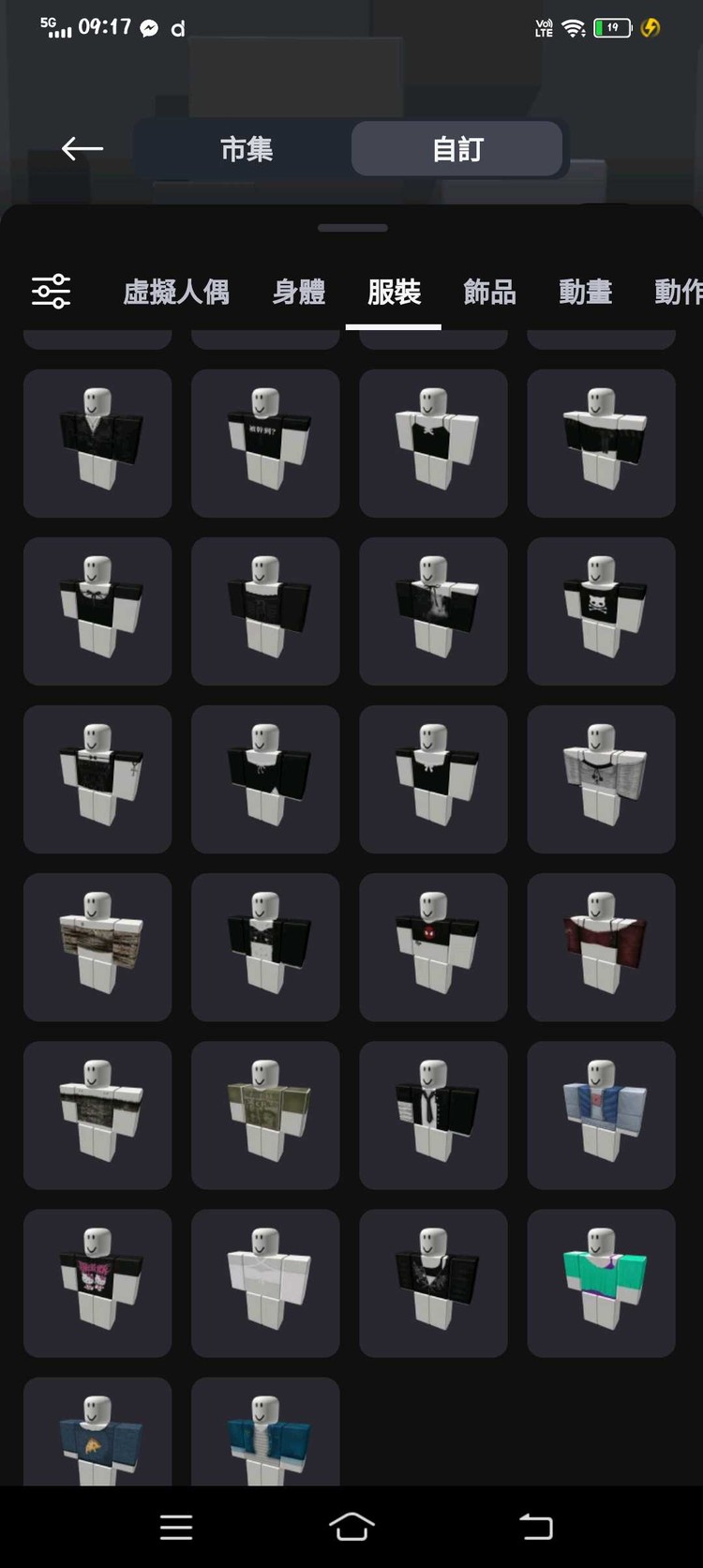Select the light blue jacket outfit
Screen dimensions: 703x1568
601,1114
